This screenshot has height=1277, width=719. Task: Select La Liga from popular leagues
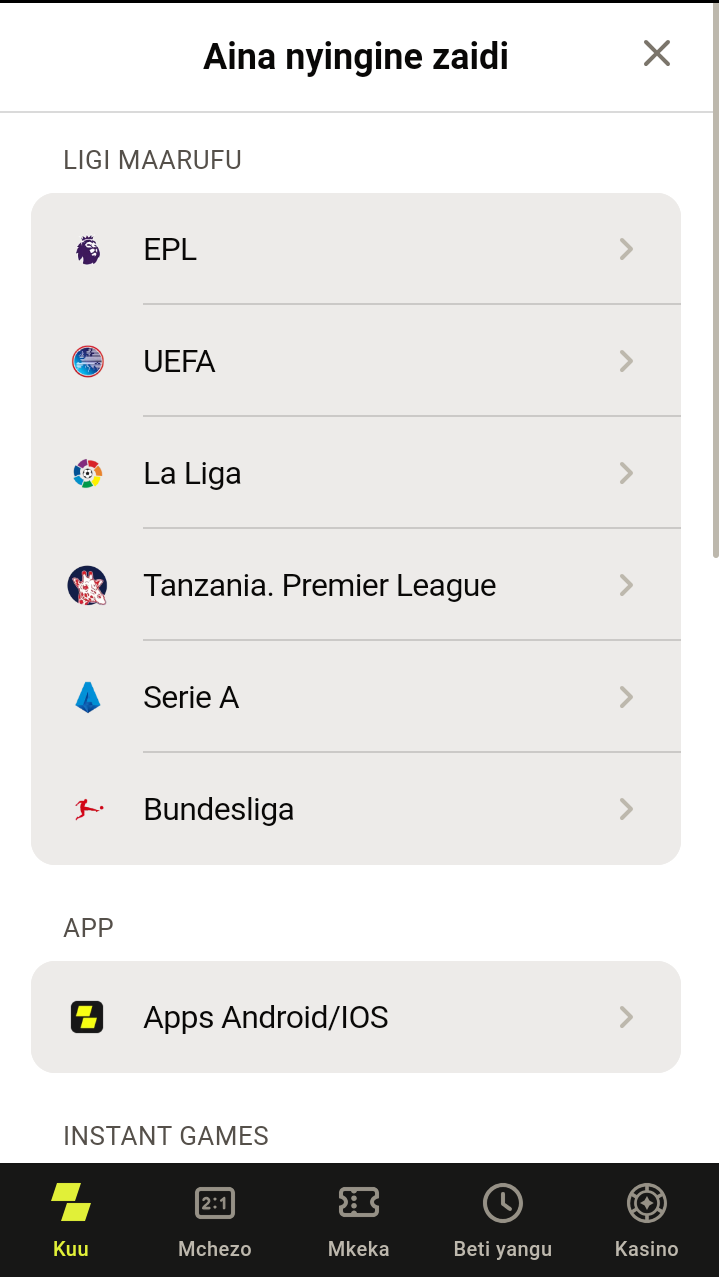click(356, 472)
